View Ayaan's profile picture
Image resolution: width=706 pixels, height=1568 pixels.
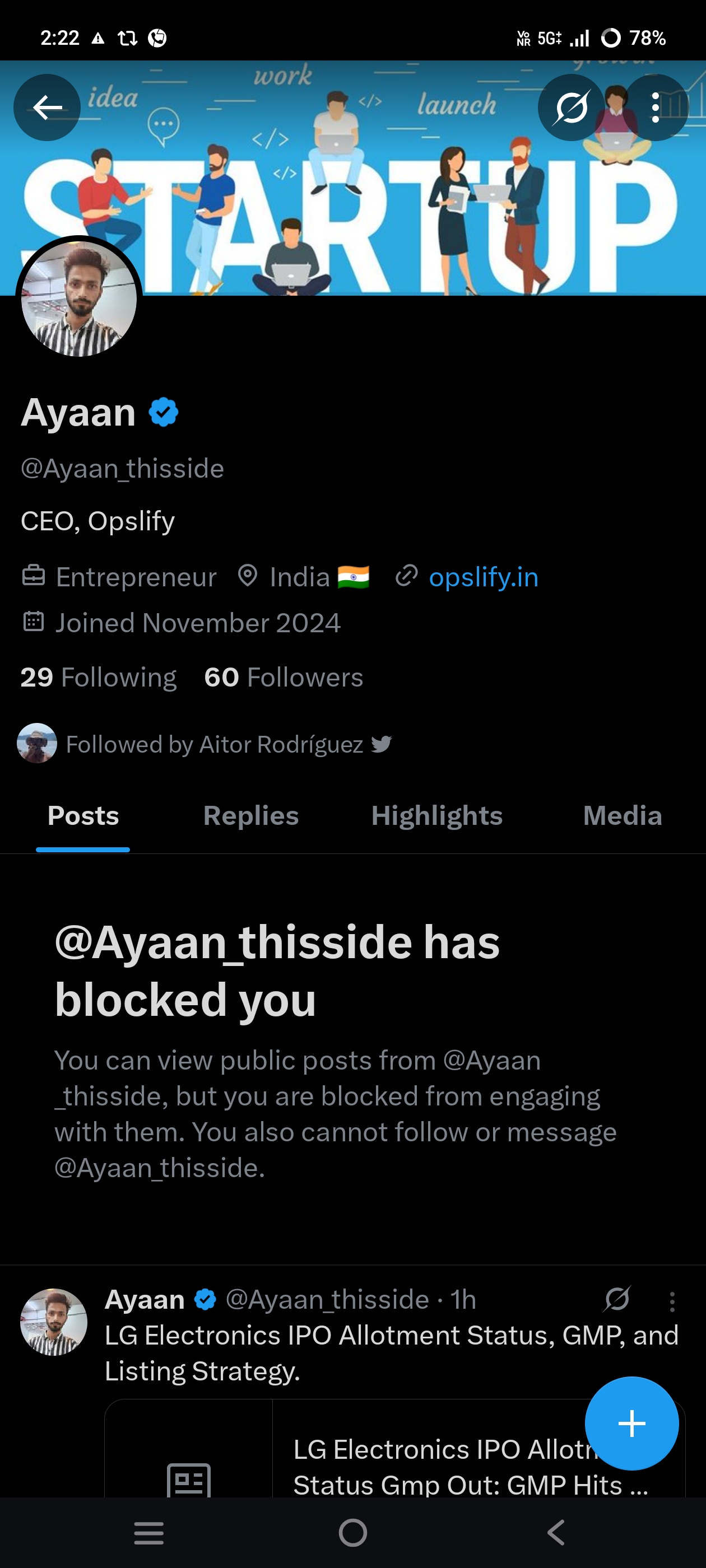coord(79,299)
